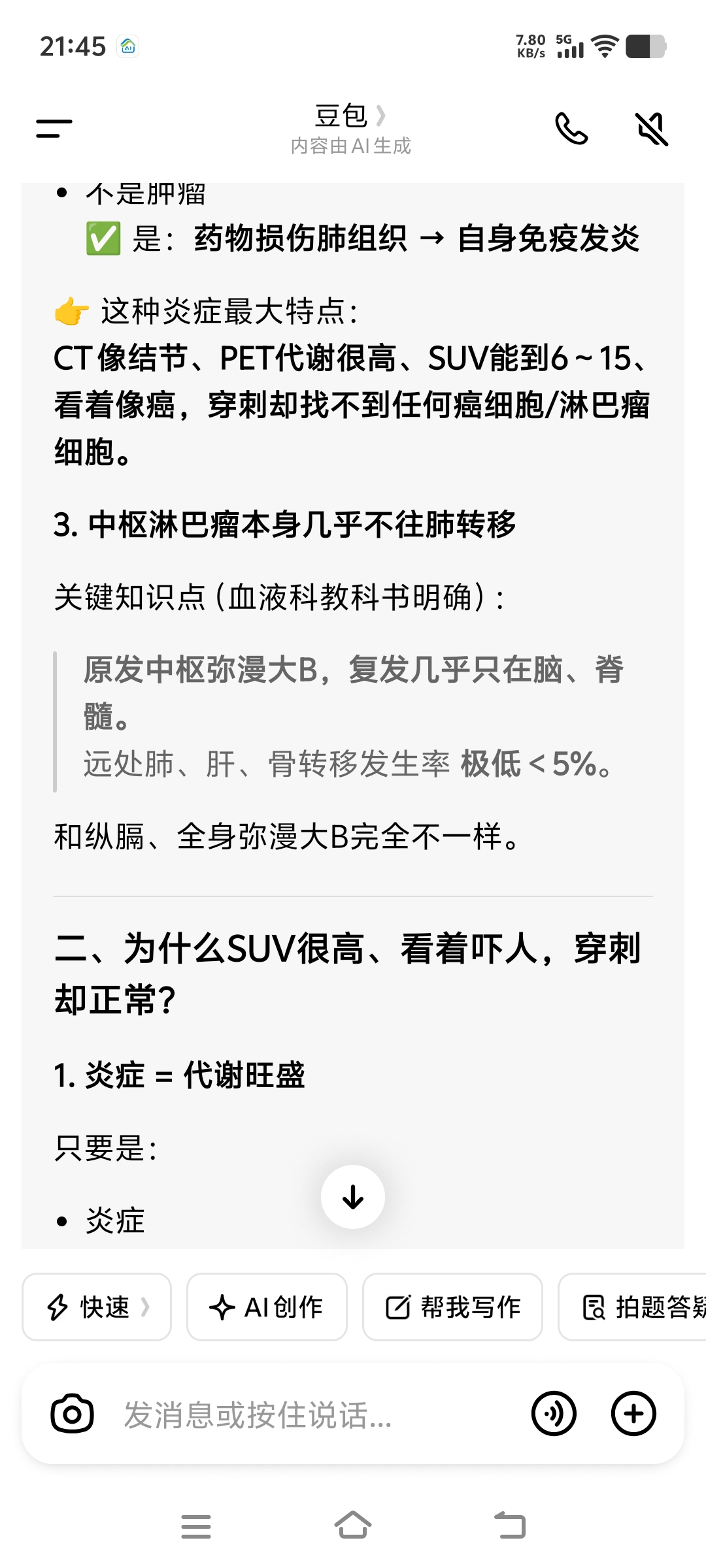706x1568 pixels.
Task: Start a voice call with 豆包
Action: click(571, 129)
